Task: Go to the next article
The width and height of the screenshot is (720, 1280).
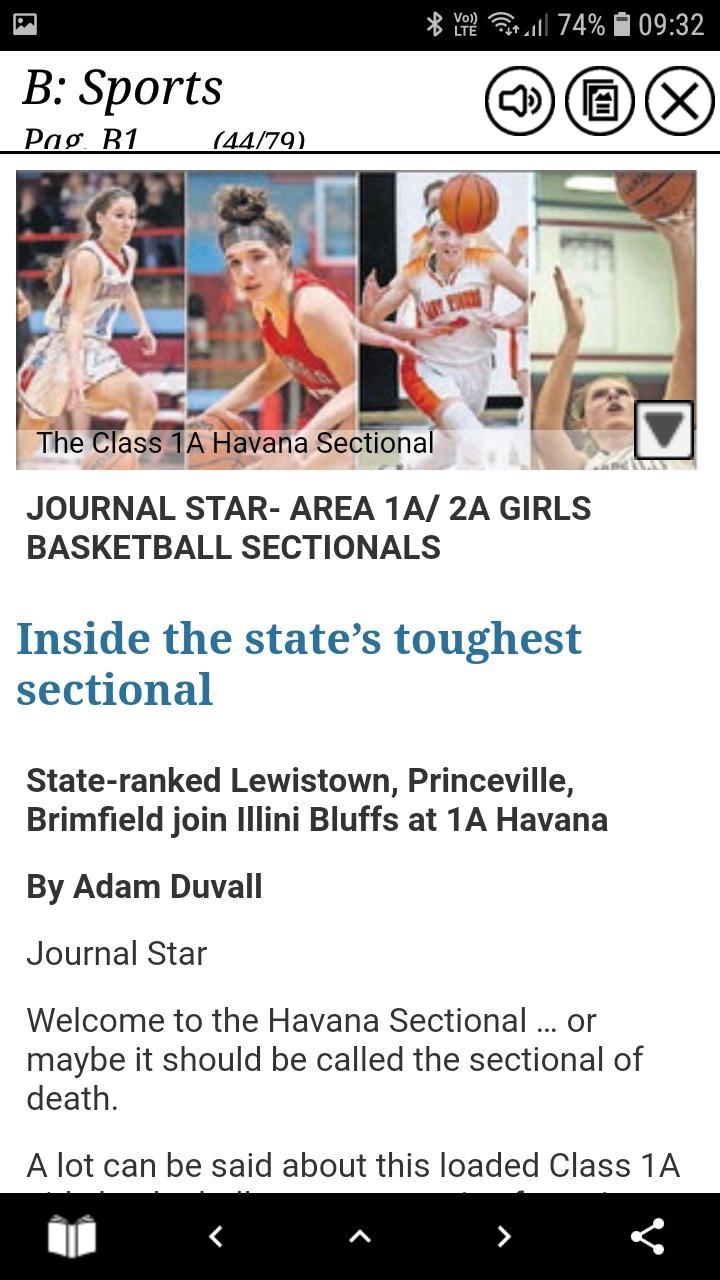Action: coord(504,1237)
